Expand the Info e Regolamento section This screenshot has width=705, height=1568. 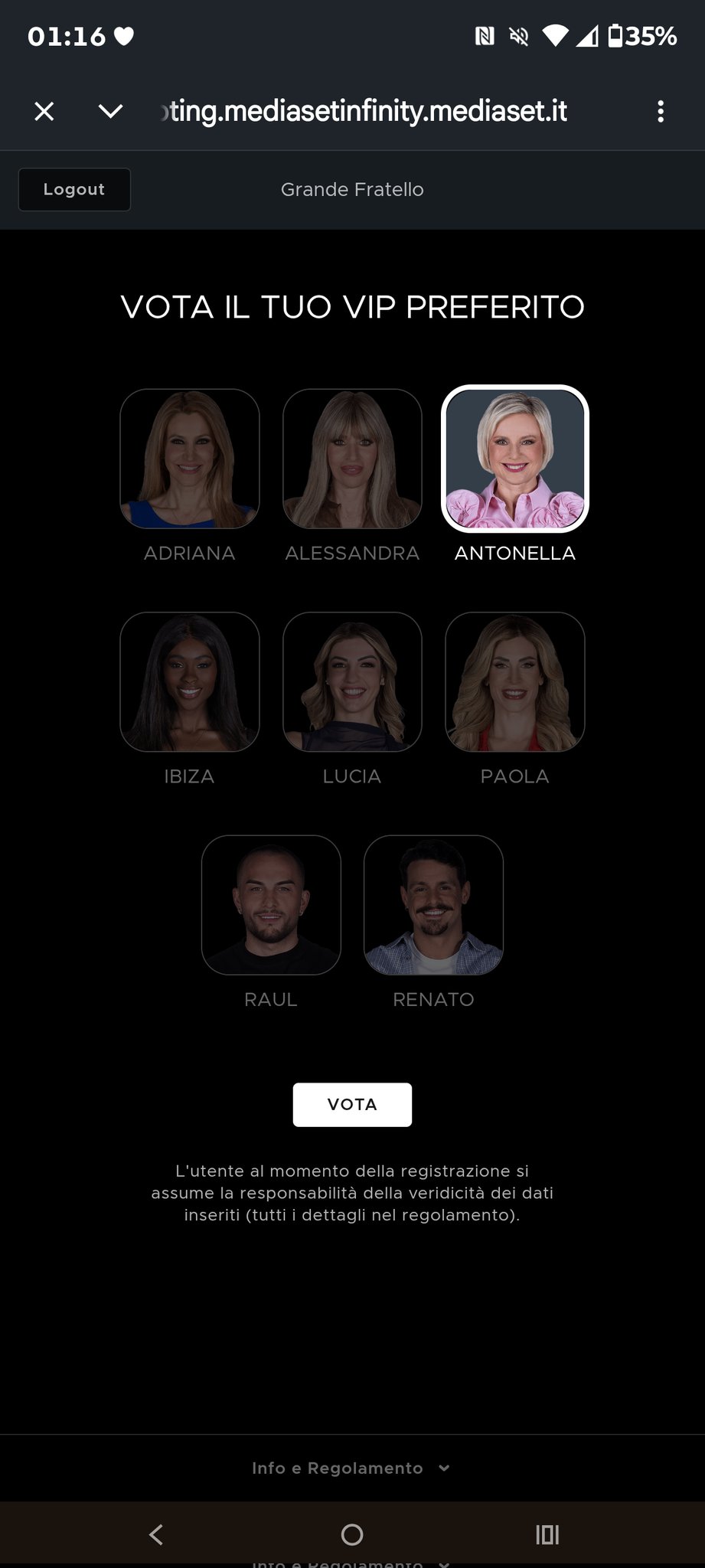tap(351, 1468)
